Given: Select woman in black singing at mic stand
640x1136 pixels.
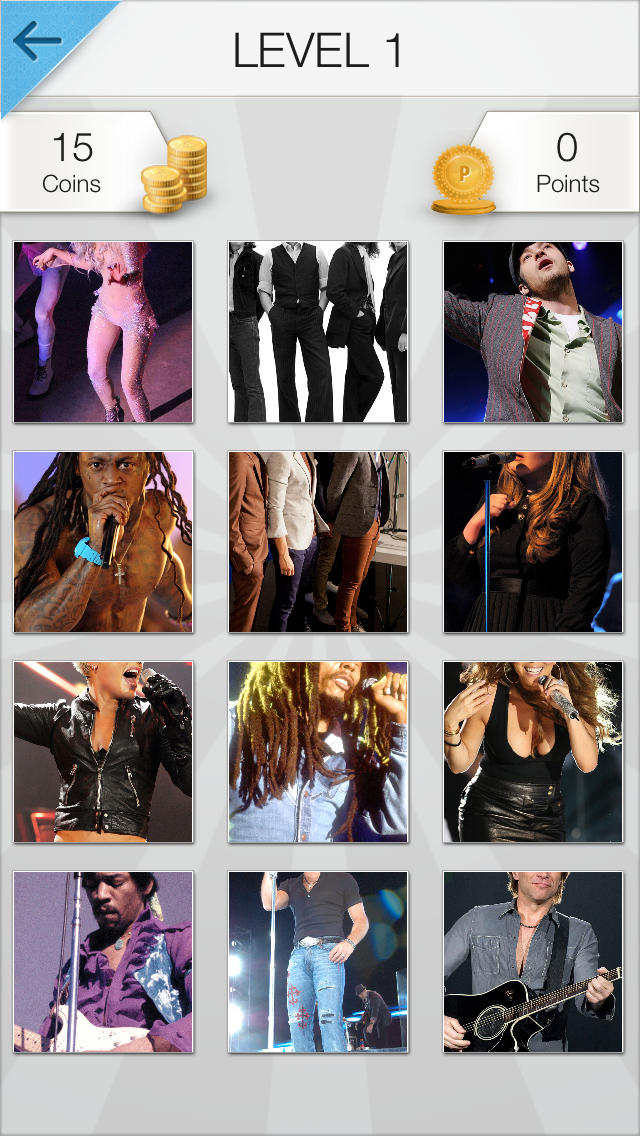Looking at the screenshot, I should [x=533, y=542].
